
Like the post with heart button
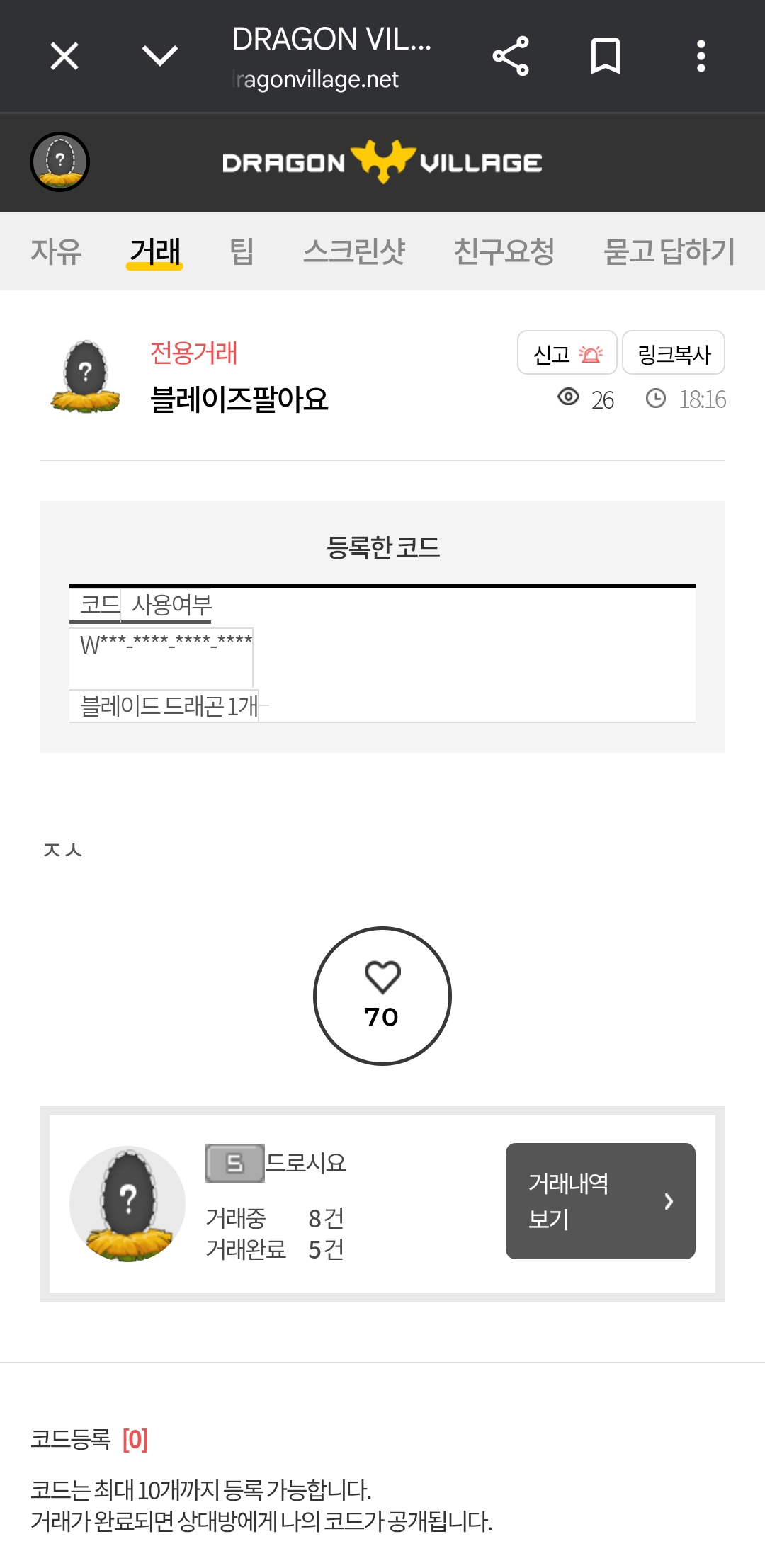[382, 996]
